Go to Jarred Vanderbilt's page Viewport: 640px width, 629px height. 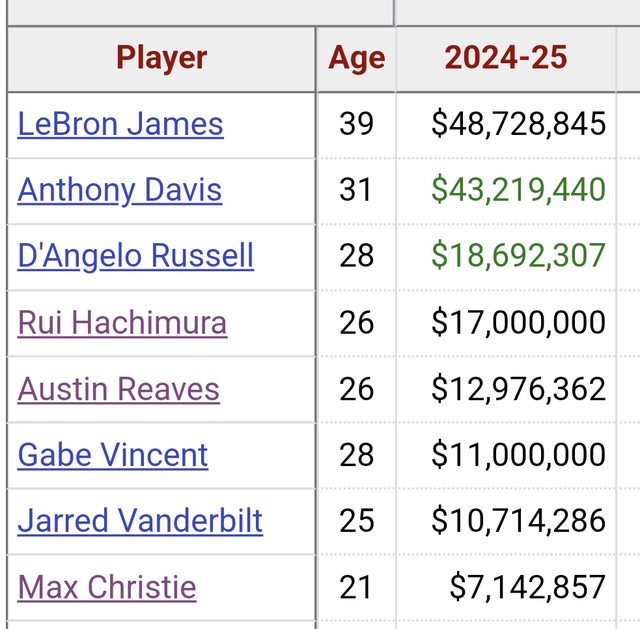point(140,520)
